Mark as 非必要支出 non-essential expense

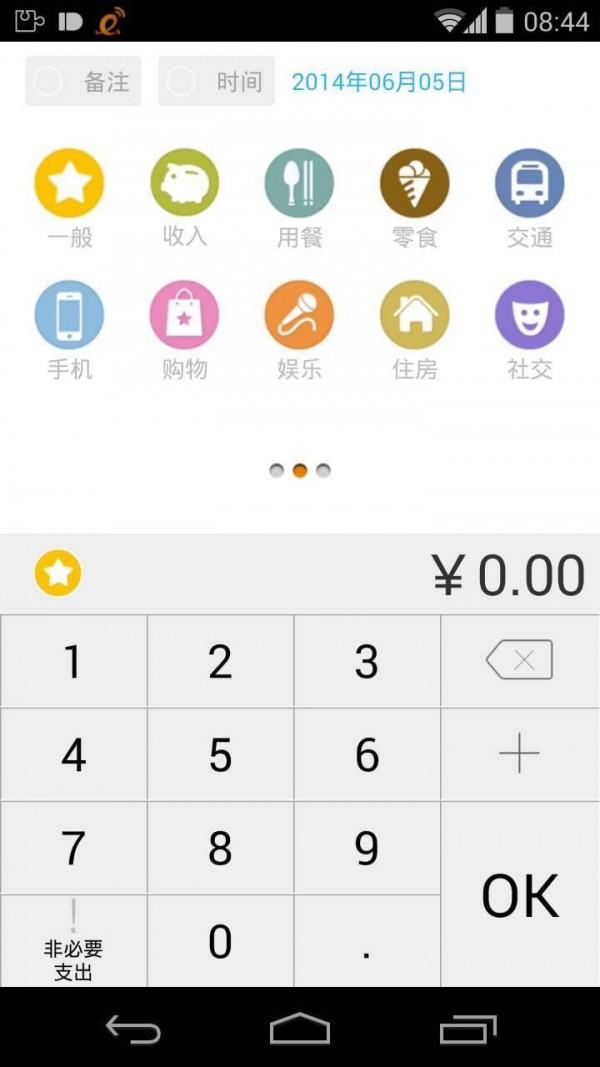tap(73, 941)
